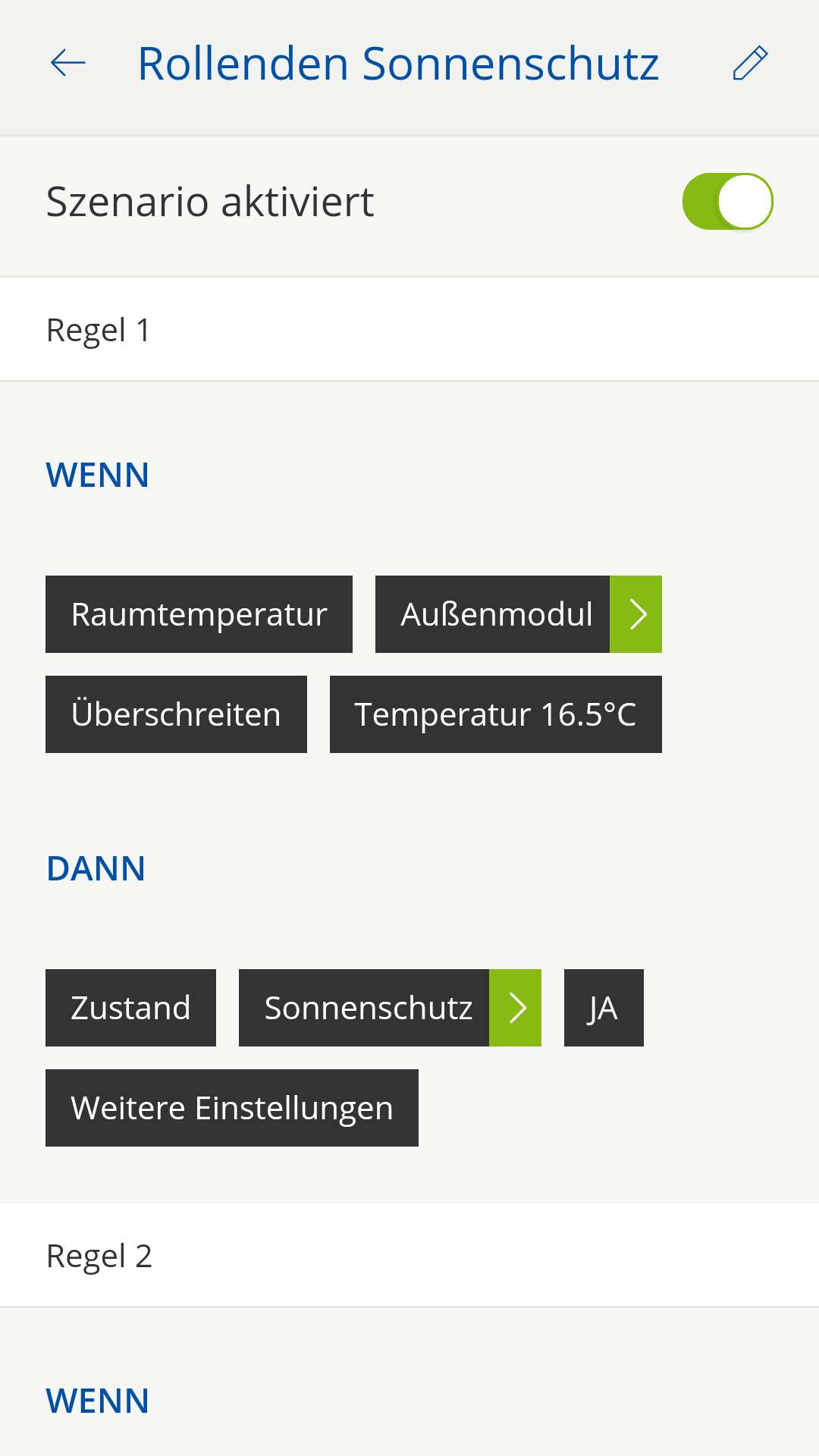Tap the Raumtemperatur condition chip
The height and width of the screenshot is (1456, 819).
coord(199,614)
